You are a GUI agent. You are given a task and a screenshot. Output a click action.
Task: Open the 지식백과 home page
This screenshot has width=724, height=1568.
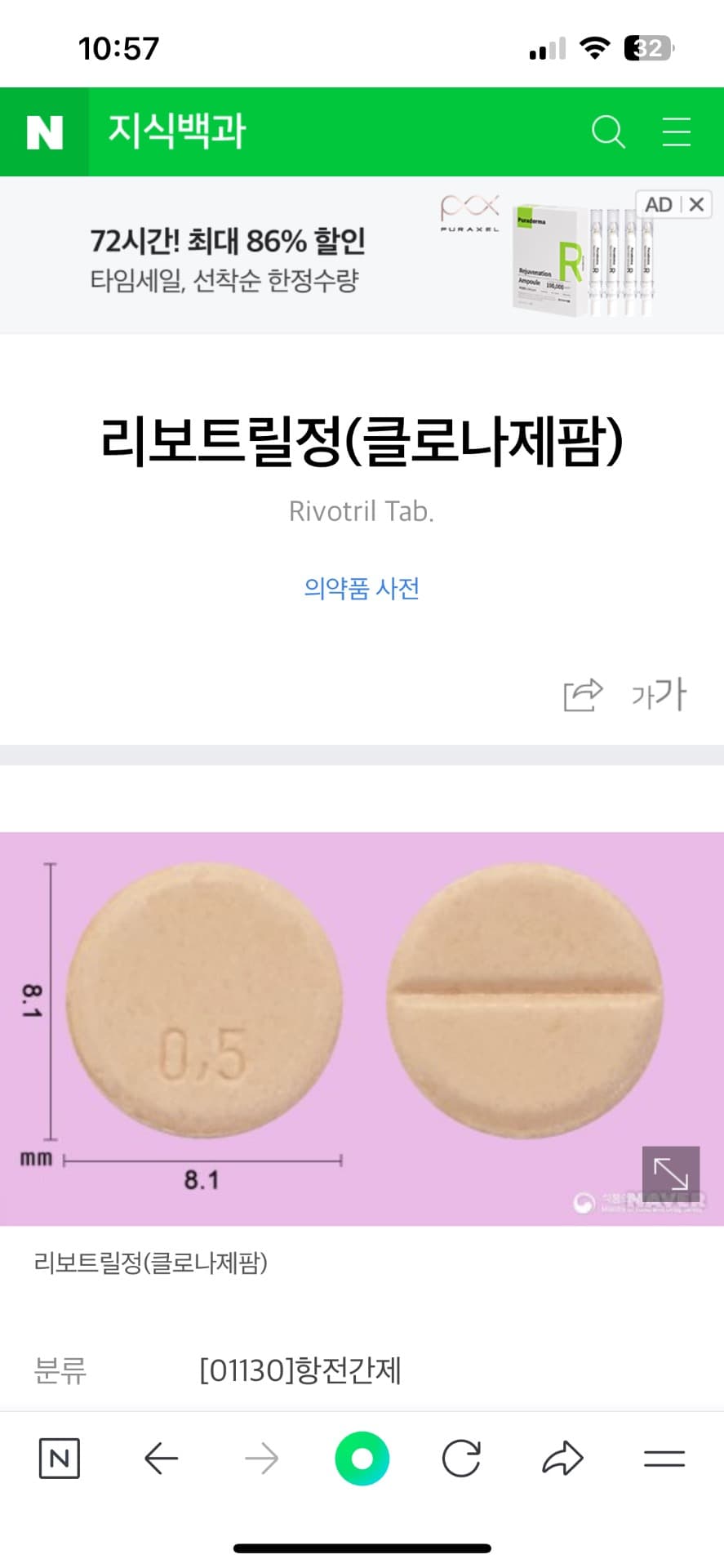coord(177,131)
